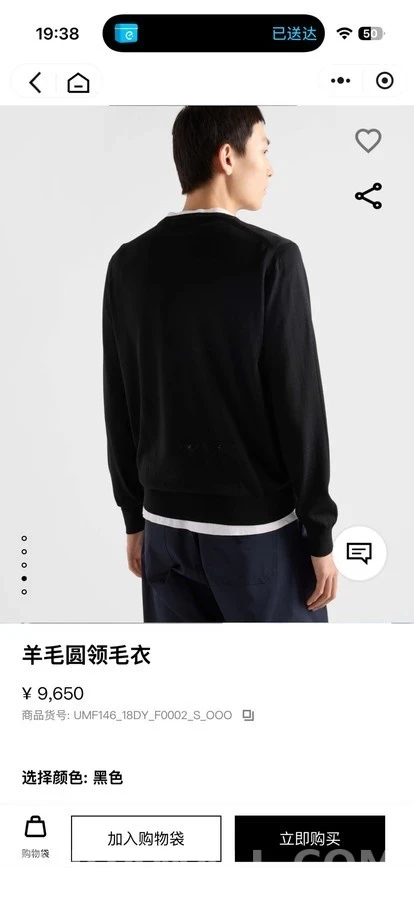Jump to the last product image dot

click(x=24, y=592)
